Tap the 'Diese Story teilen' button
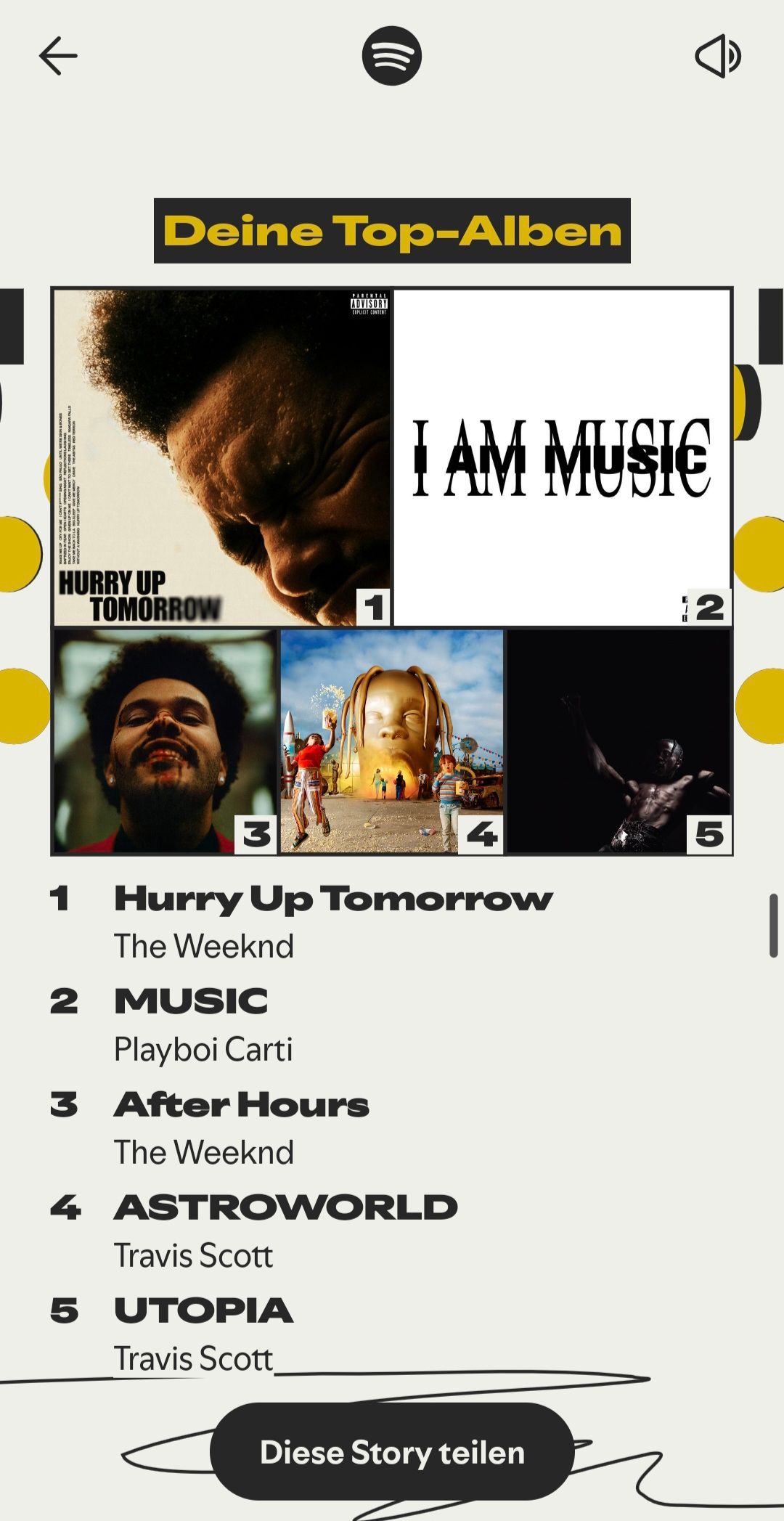 point(392,1452)
